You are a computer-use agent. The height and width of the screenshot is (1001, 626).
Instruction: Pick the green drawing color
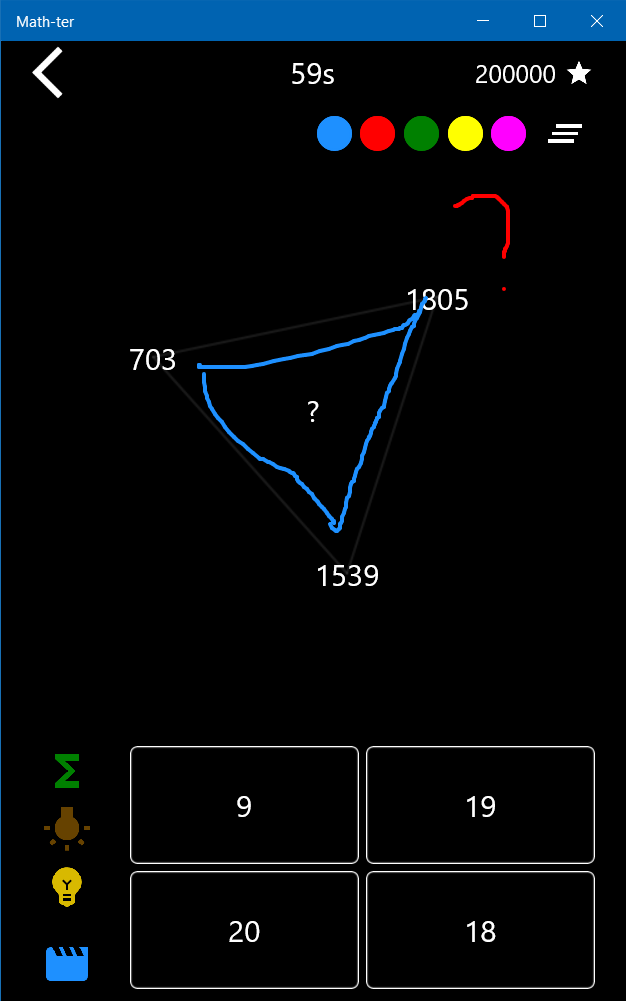(422, 134)
